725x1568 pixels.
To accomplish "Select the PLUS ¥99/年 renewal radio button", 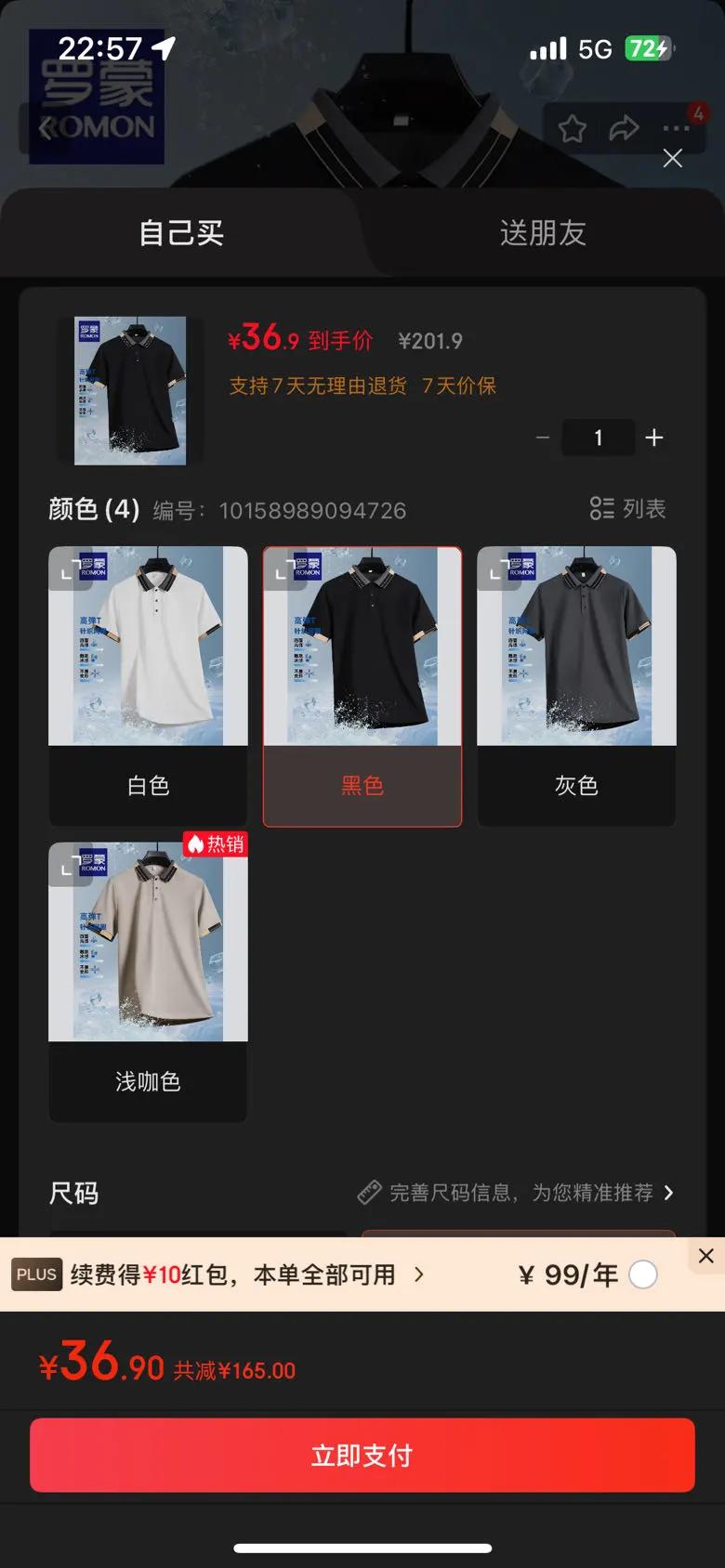I will point(643,1274).
